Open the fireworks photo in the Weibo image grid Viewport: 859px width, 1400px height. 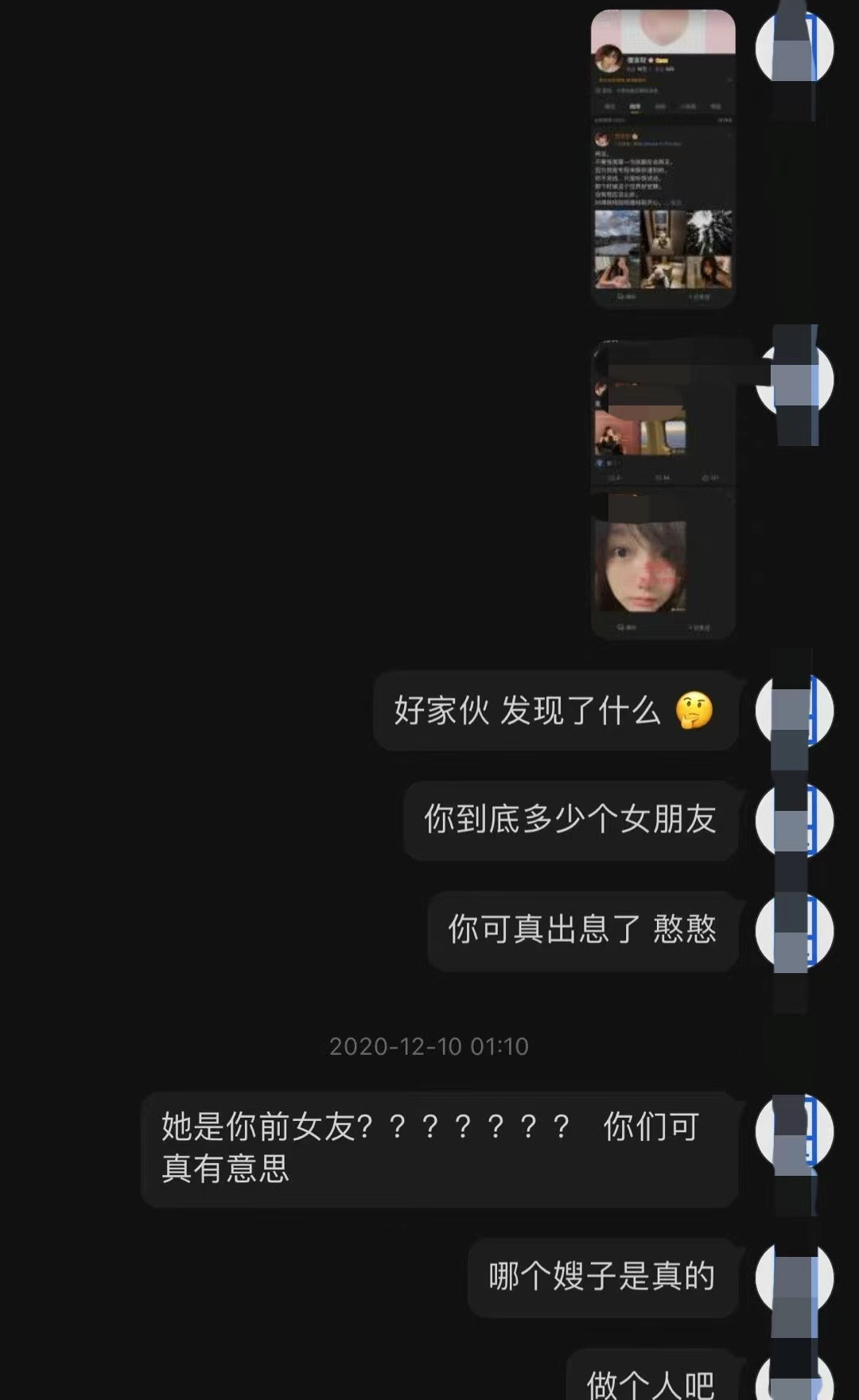(709, 232)
